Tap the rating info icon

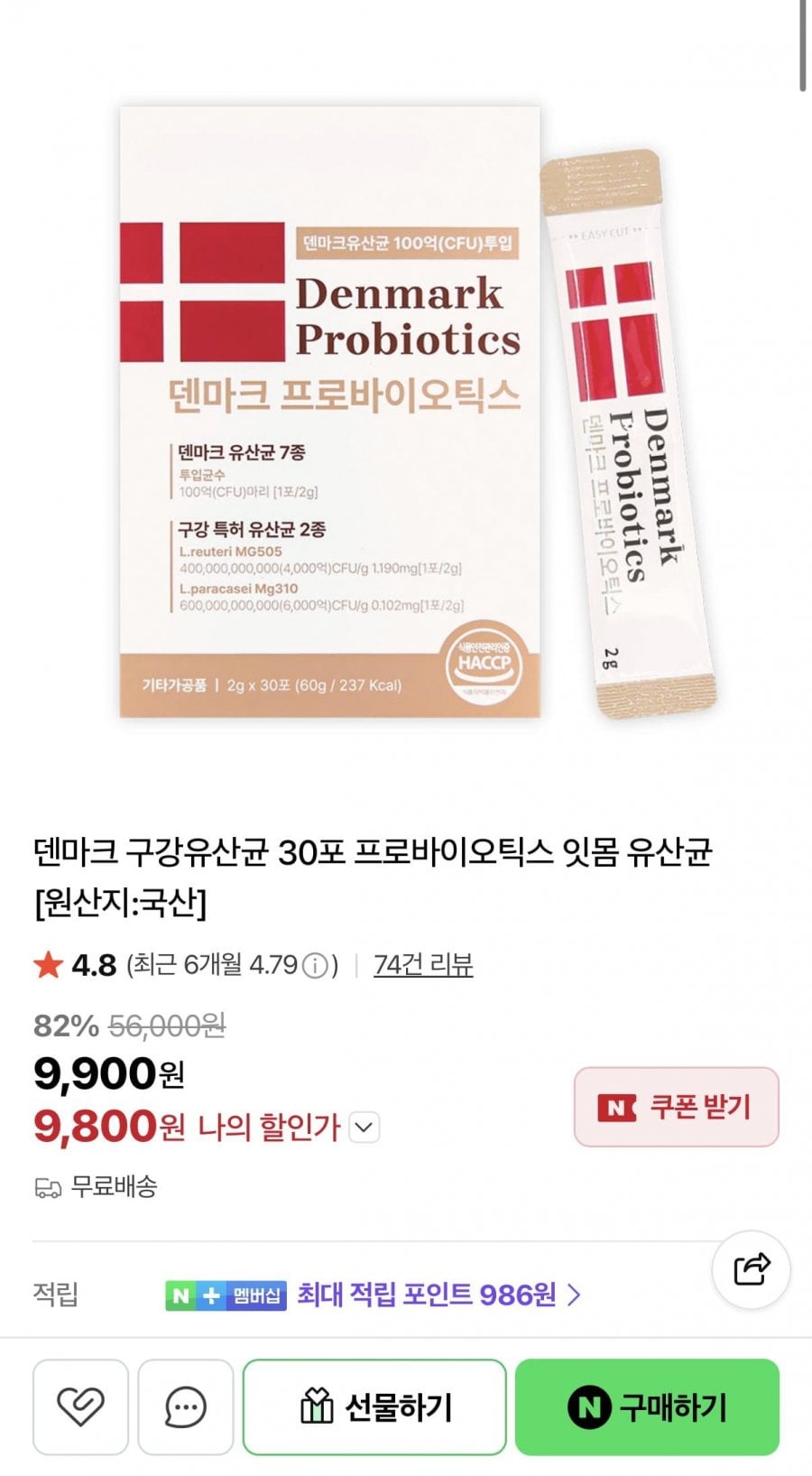click(315, 966)
